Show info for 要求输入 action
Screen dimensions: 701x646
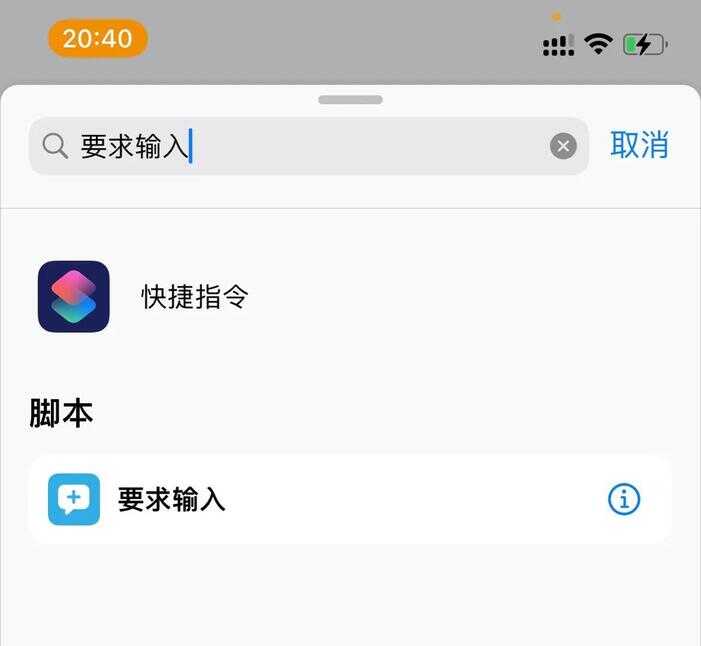pos(624,499)
